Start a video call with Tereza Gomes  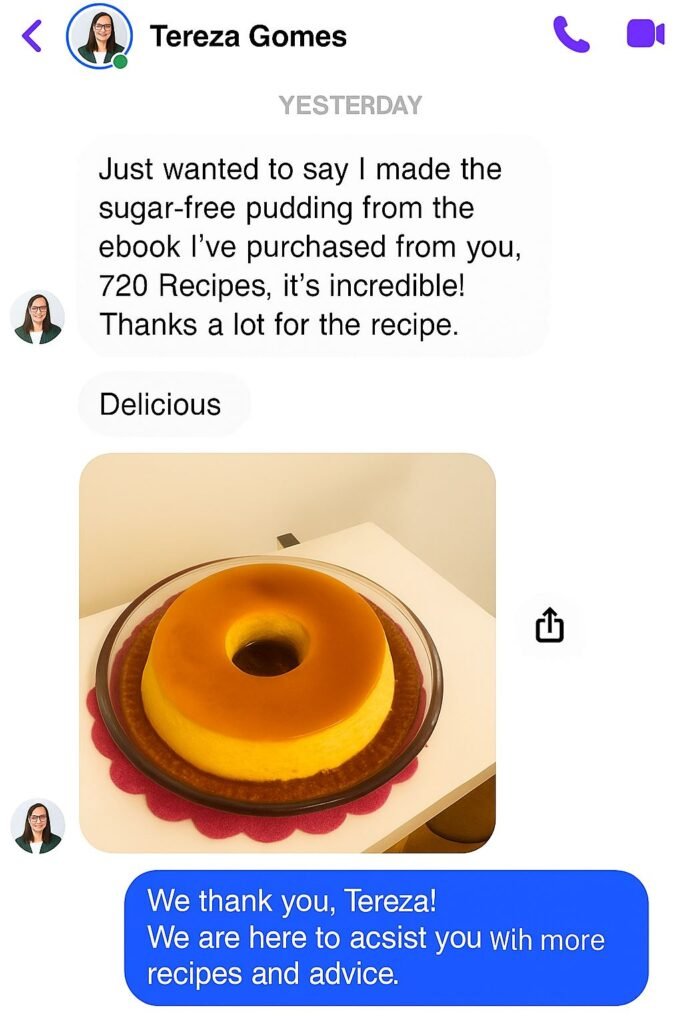(x=645, y=35)
